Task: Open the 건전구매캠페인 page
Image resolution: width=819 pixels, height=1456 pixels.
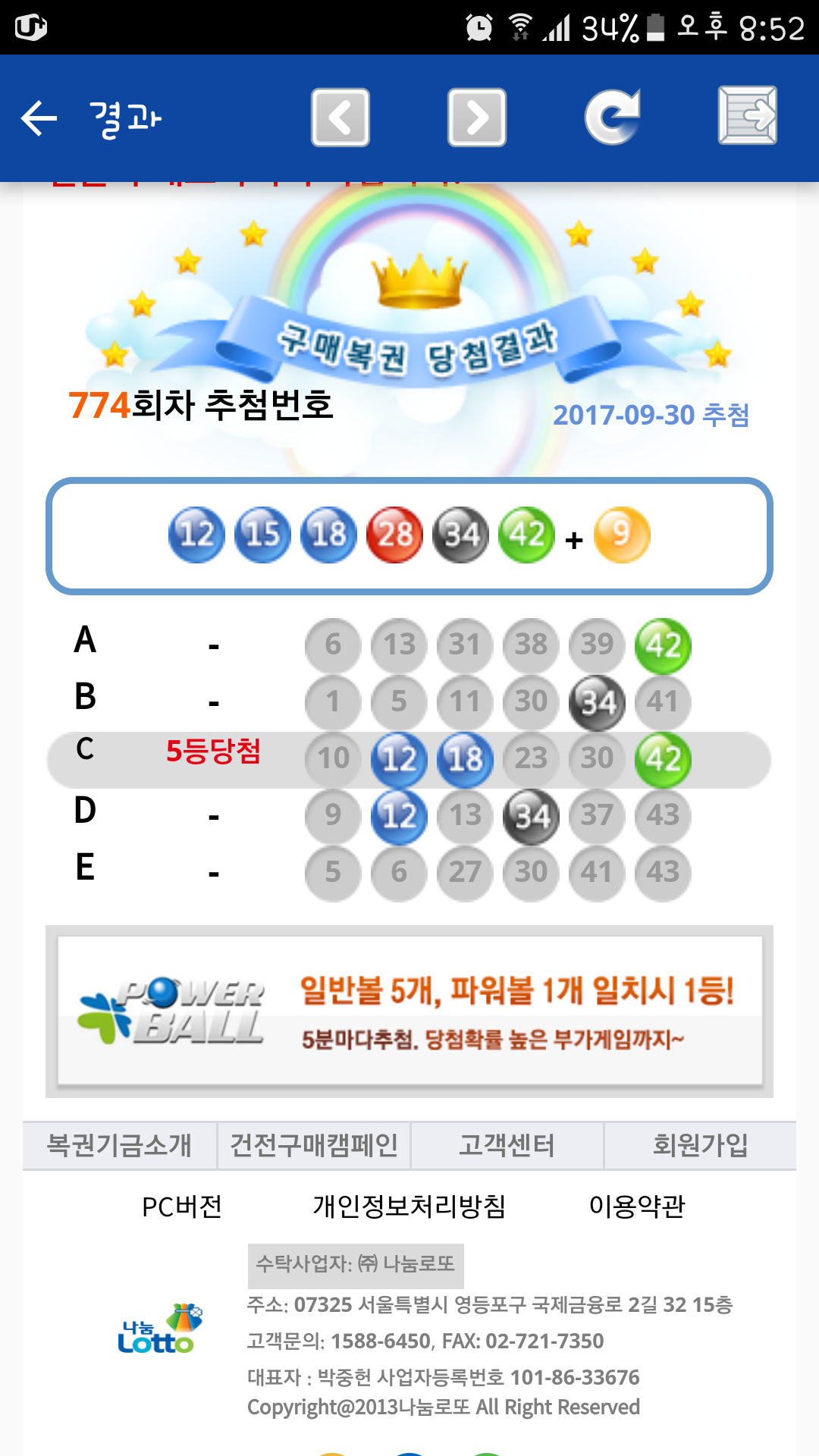Action: pyautogui.click(x=314, y=1145)
